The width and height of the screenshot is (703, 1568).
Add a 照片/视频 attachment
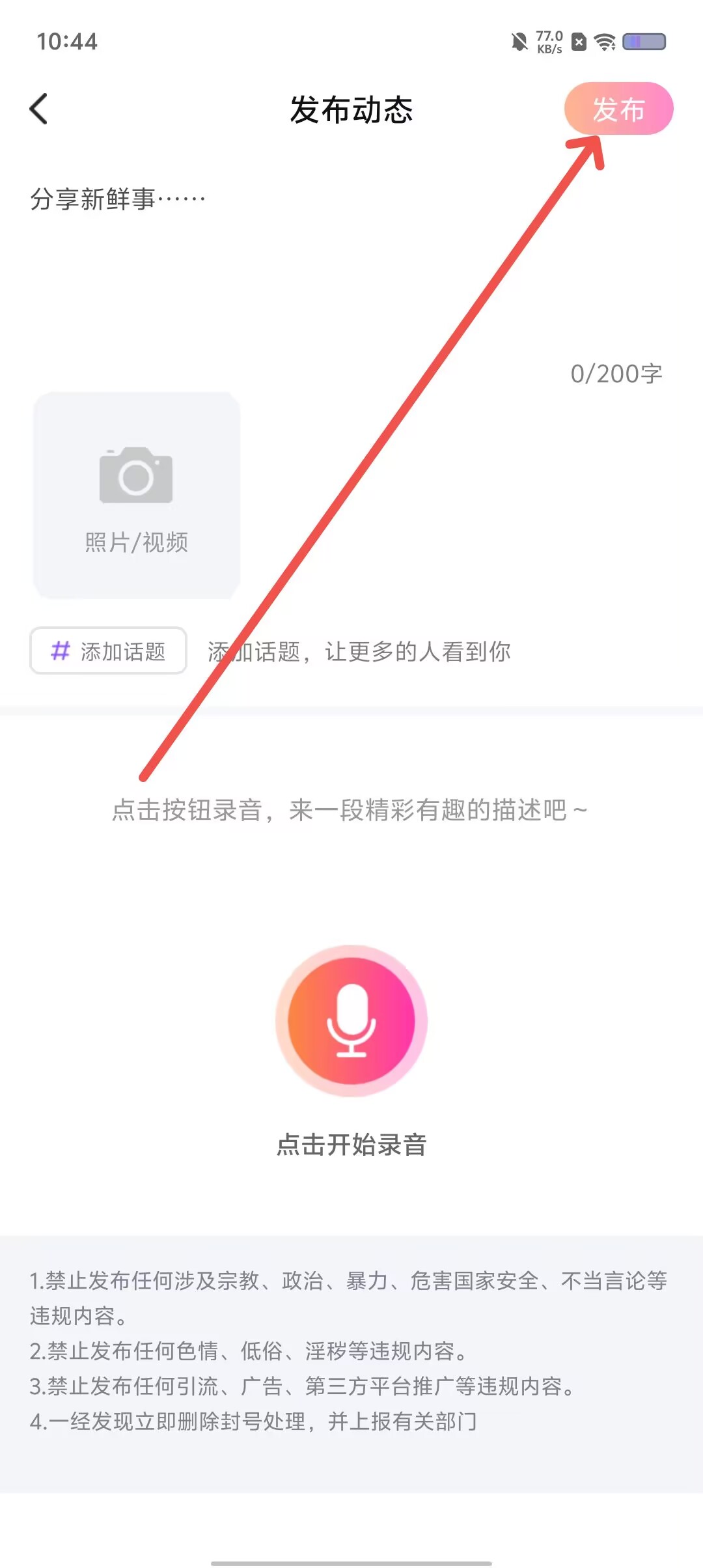coord(137,496)
